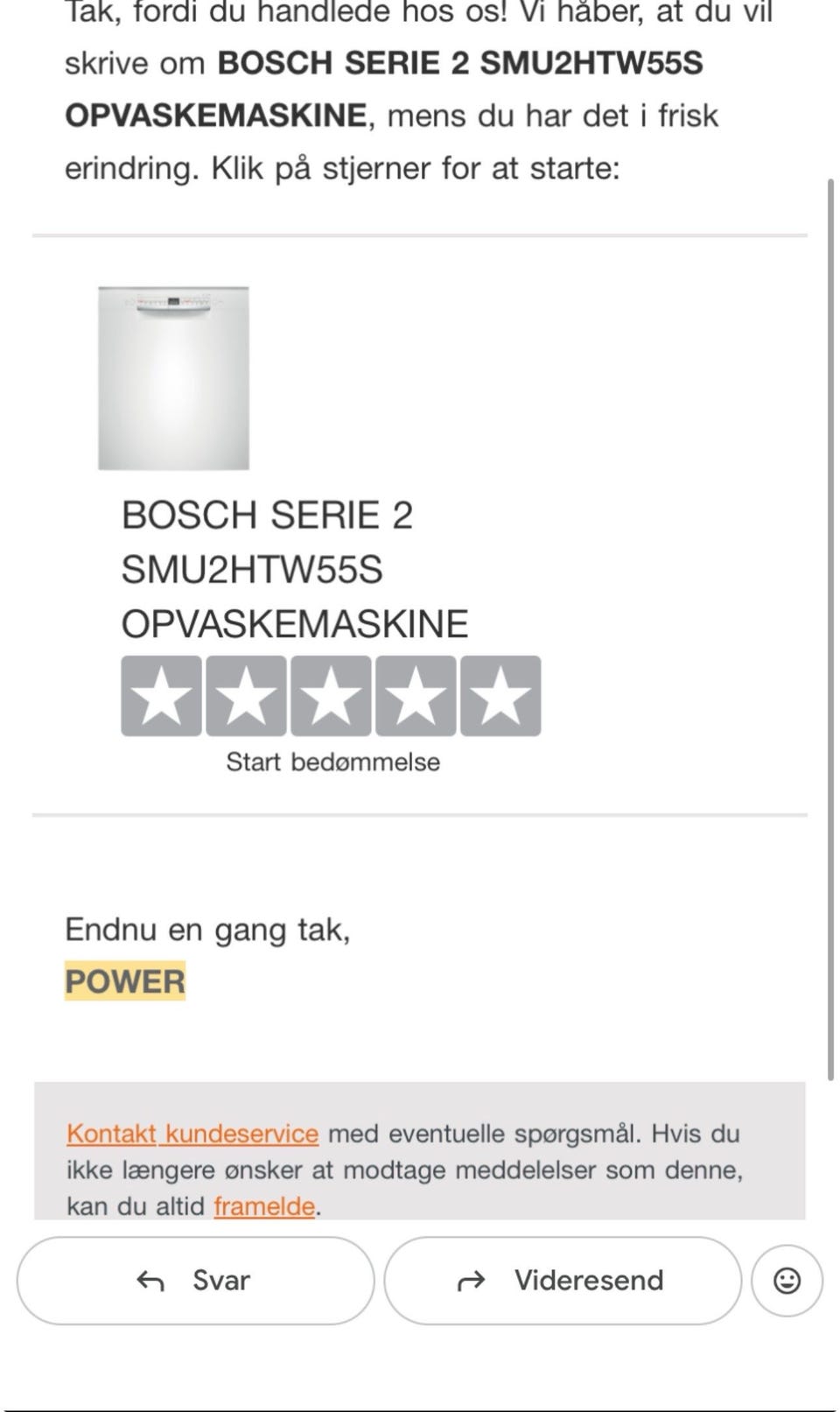This screenshot has height=1412, width=840.
Task: Give five stars by clicking the last star
Action: click(x=500, y=696)
